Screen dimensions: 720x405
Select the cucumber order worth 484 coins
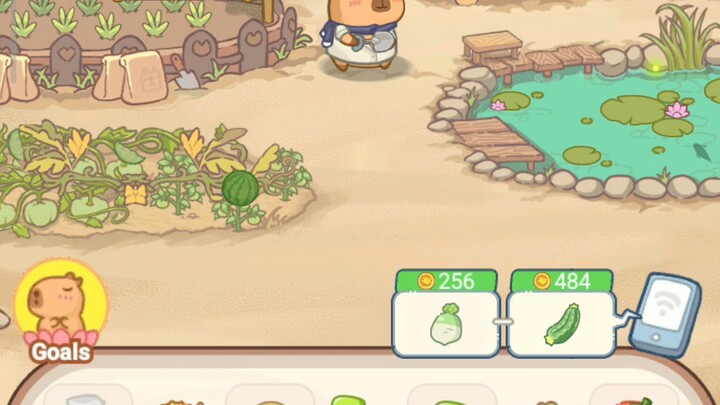pyautogui.click(x=561, y=323)
